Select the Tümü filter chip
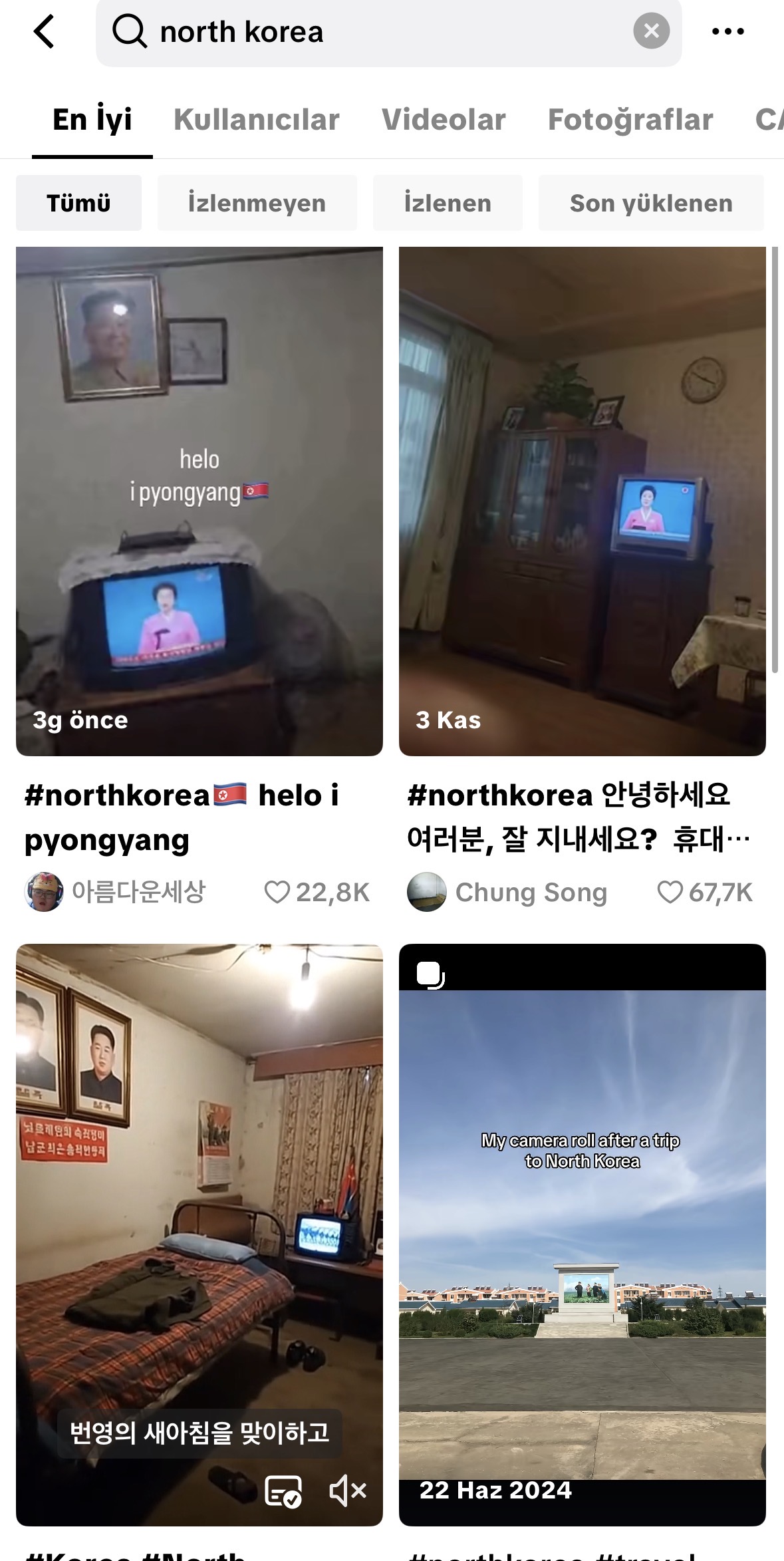The image size is (784, 1561). (78, 203)
